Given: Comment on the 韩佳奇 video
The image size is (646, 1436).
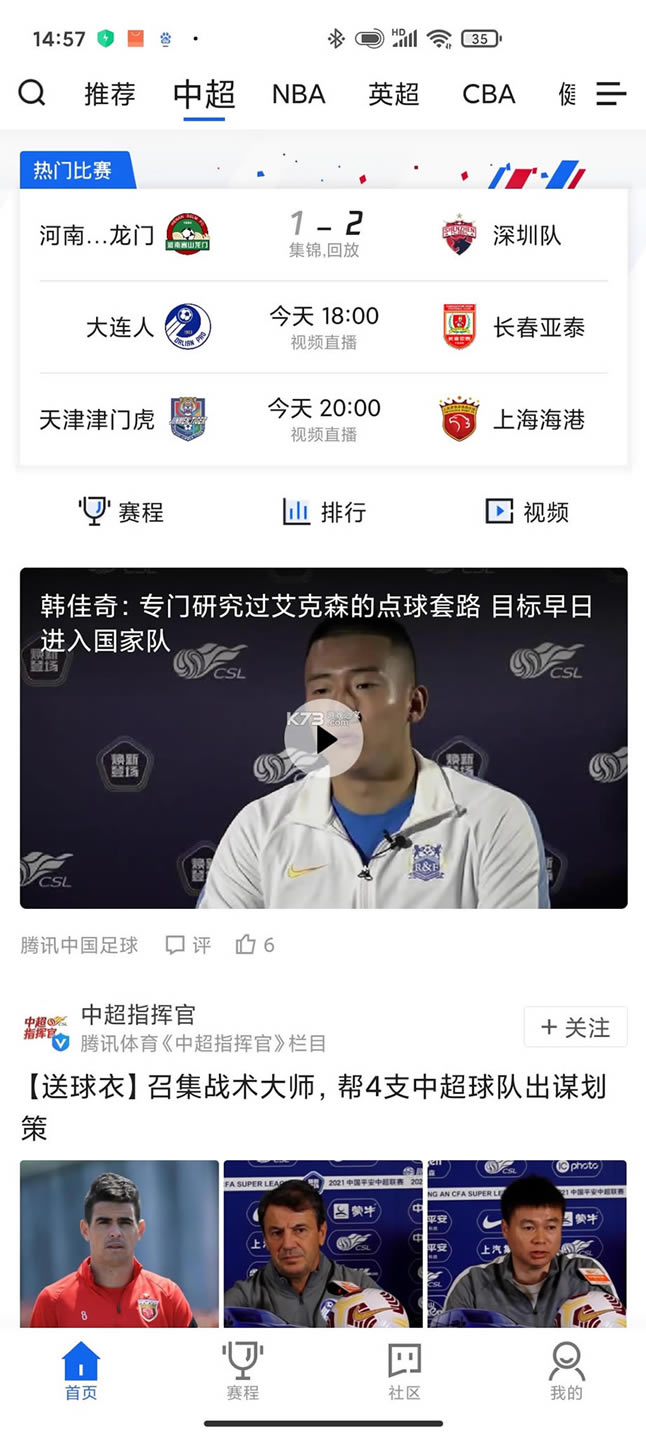Looking at the screenshot, I should coord(188,945).
